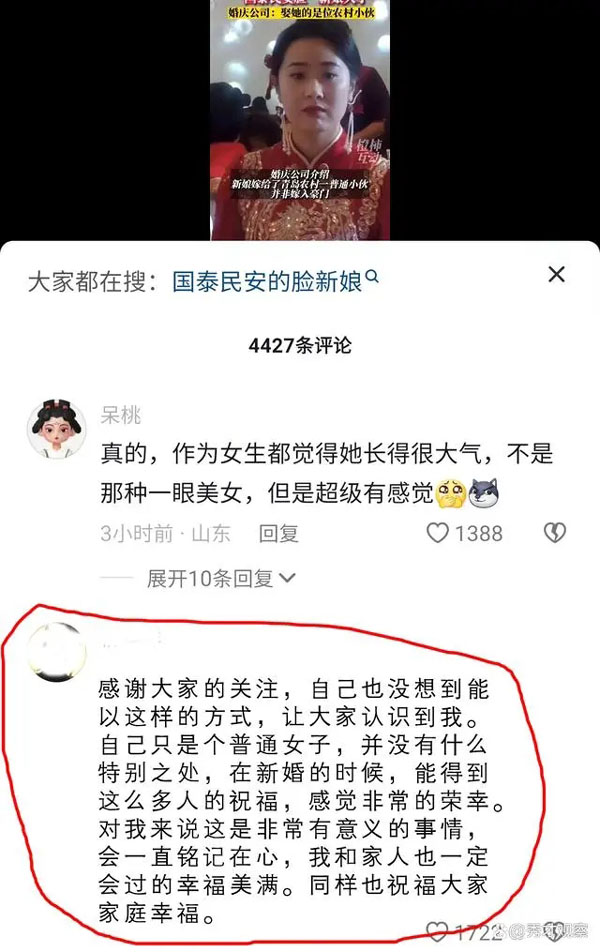Viewport: 600px width, 952px height.
Task: Dislike 呆桃's comment
Action: pos(555,533)
